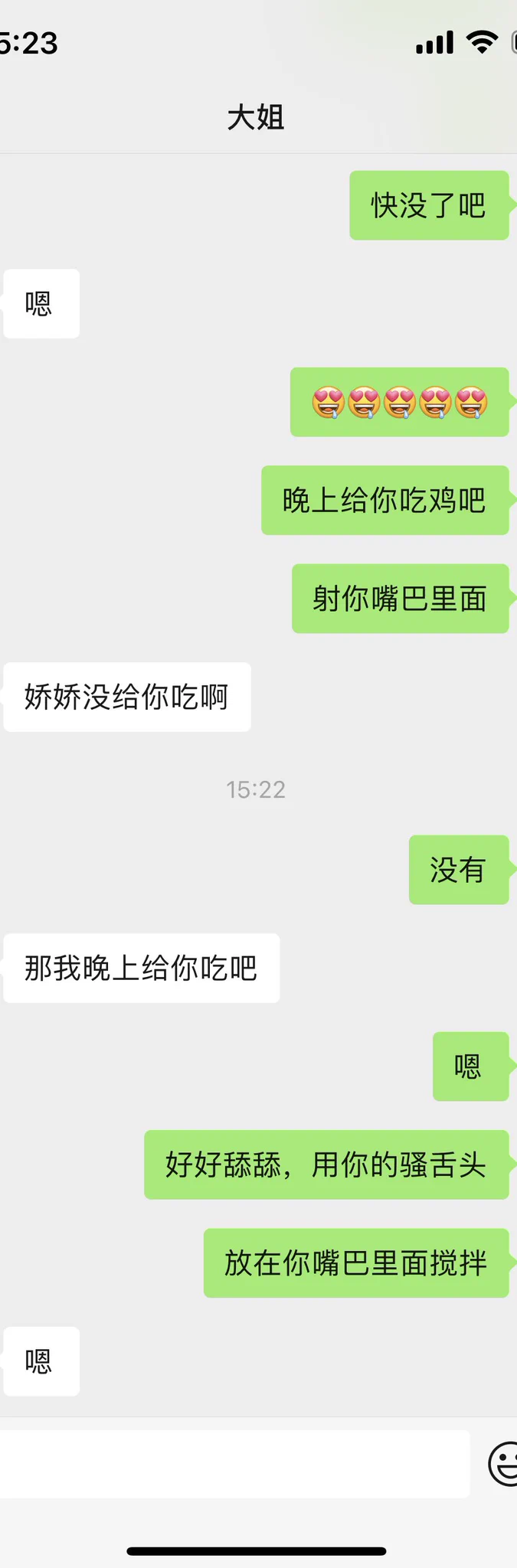
Task: Open the emoji sticker panel
Action: pyautogui.click(x=503, y=1464)
